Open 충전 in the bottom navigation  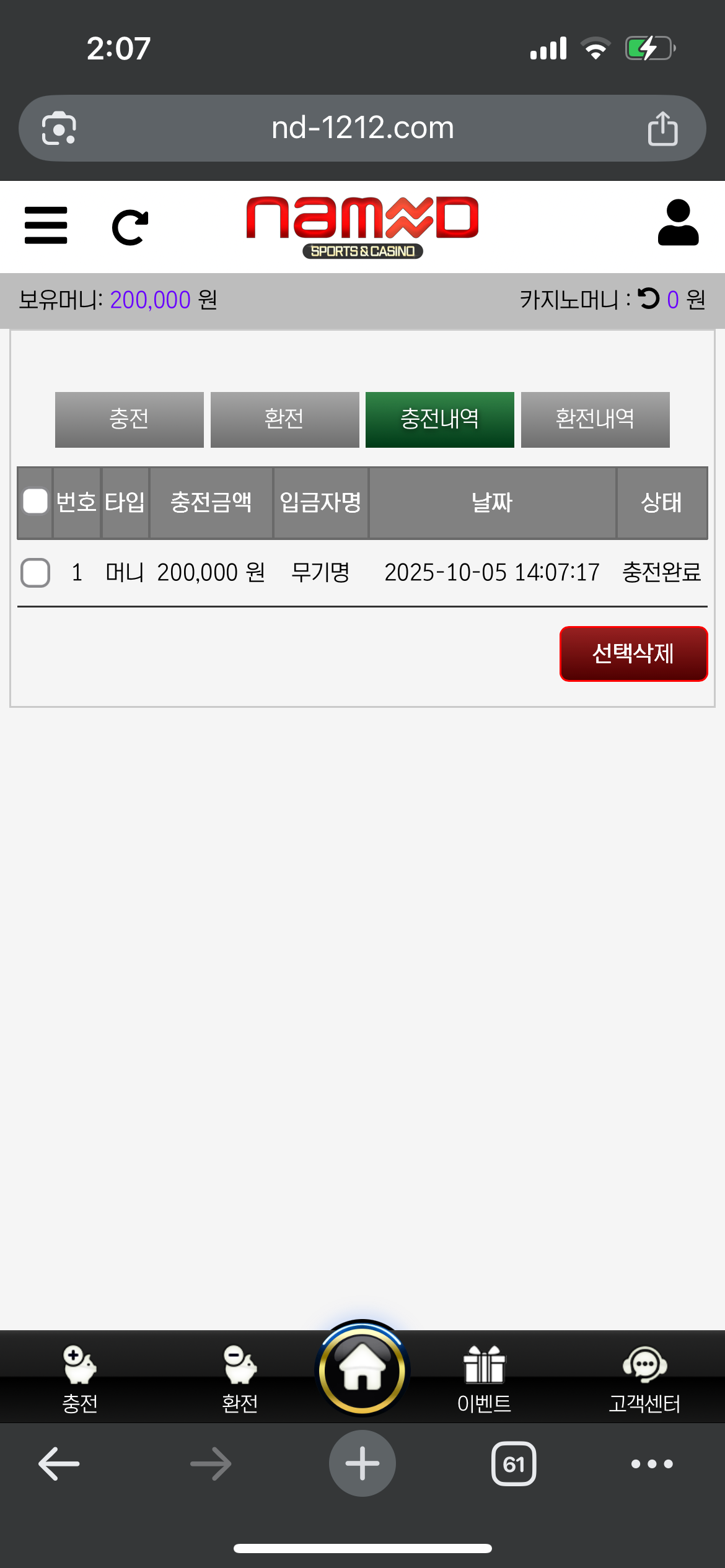[x=80, y=1378]
